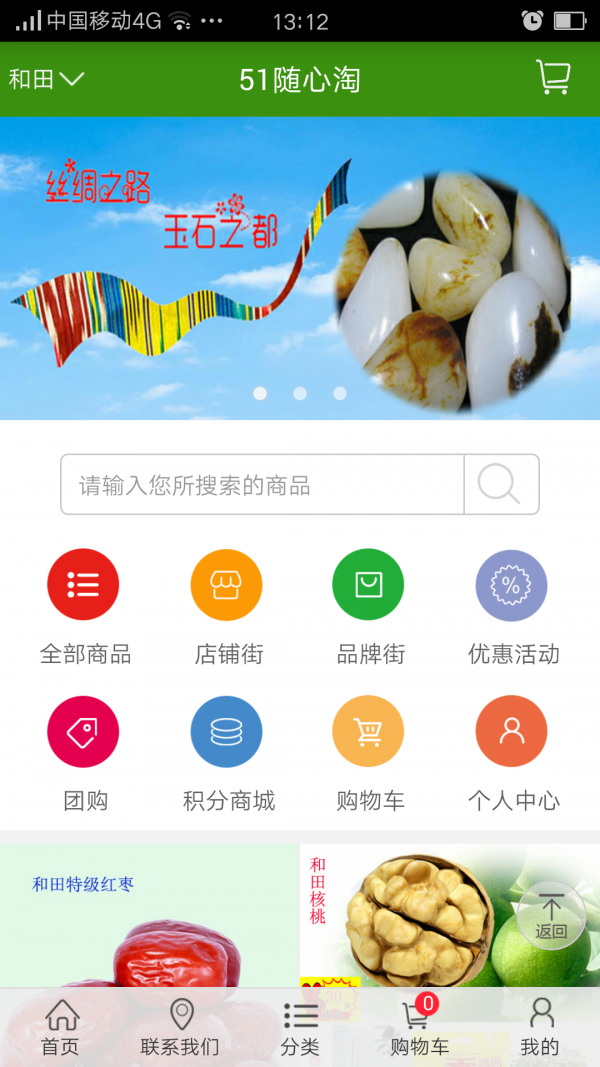Tap the product search input field
Screen dimensions: 600x1067
coord(262,485)
